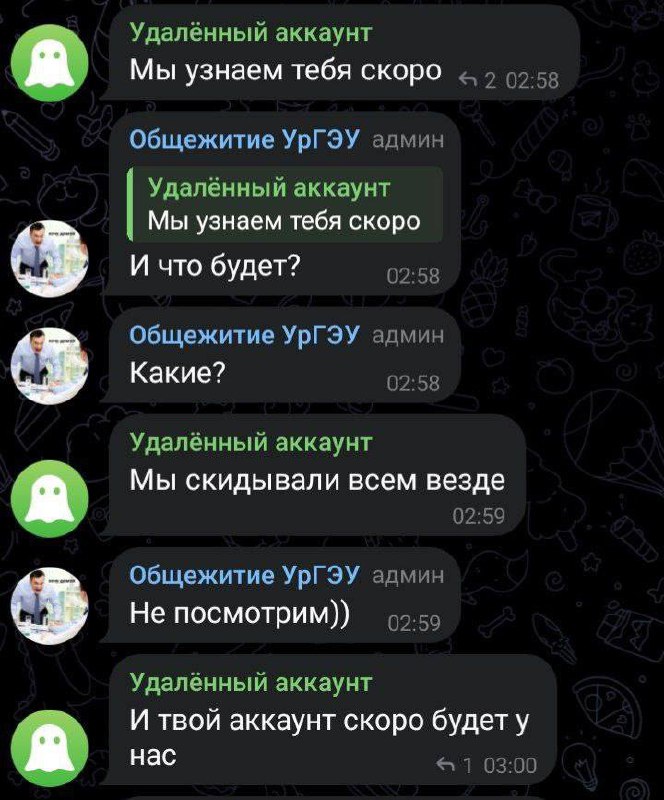
Task: Open the ghost avatar beside "Мы узнаем тебя скоро"
Action: 49,65
